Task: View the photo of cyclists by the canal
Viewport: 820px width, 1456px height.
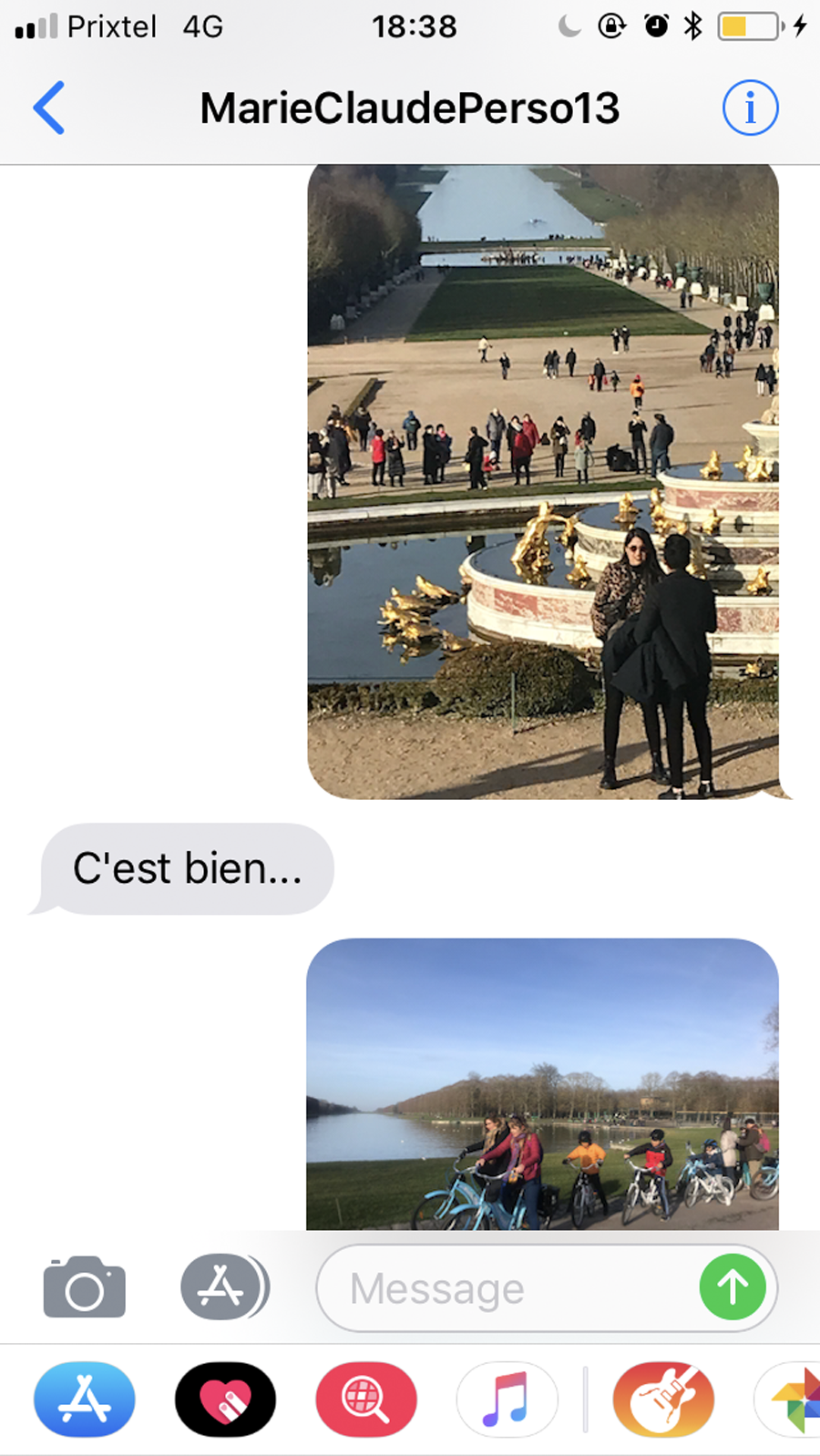Action: 543,1084
